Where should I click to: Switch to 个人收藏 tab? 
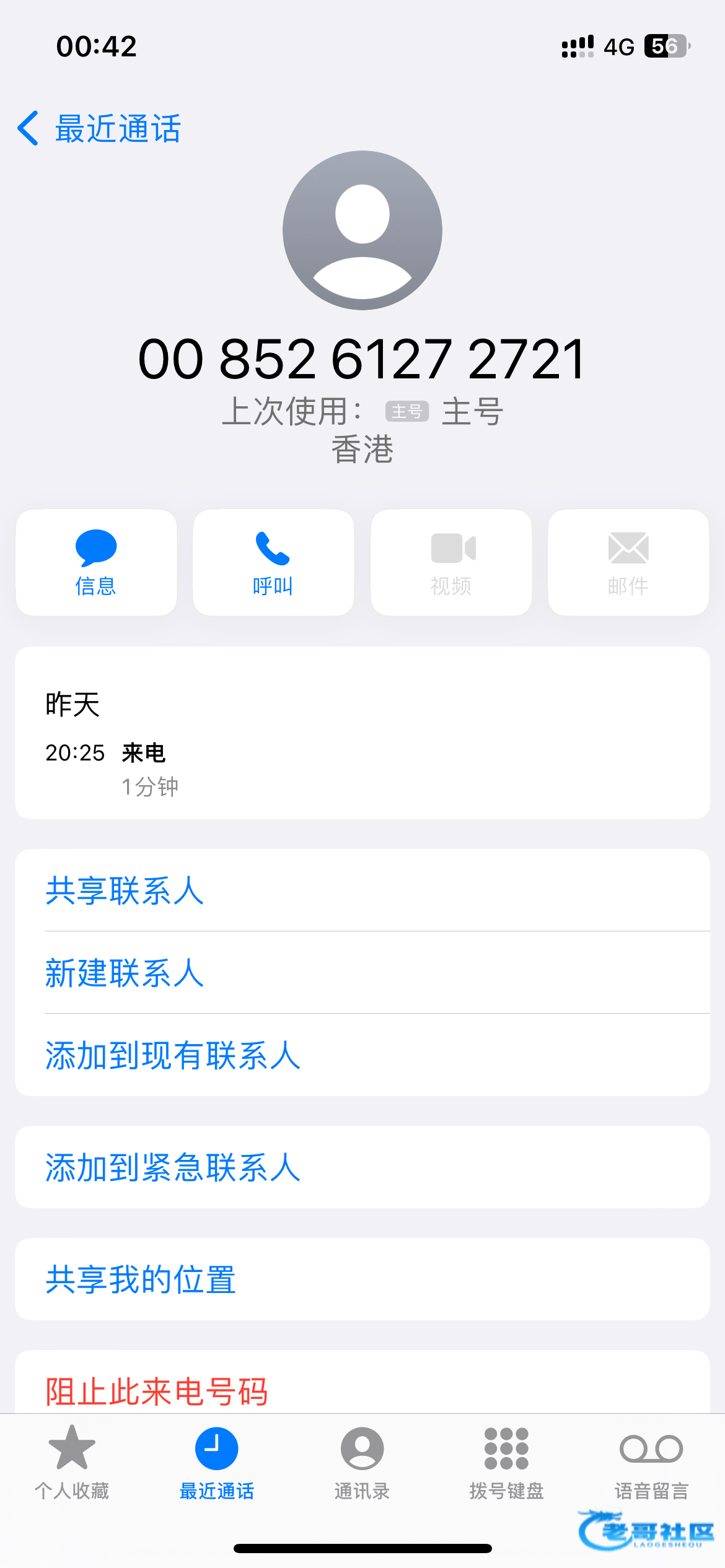tap(72, 1461)
